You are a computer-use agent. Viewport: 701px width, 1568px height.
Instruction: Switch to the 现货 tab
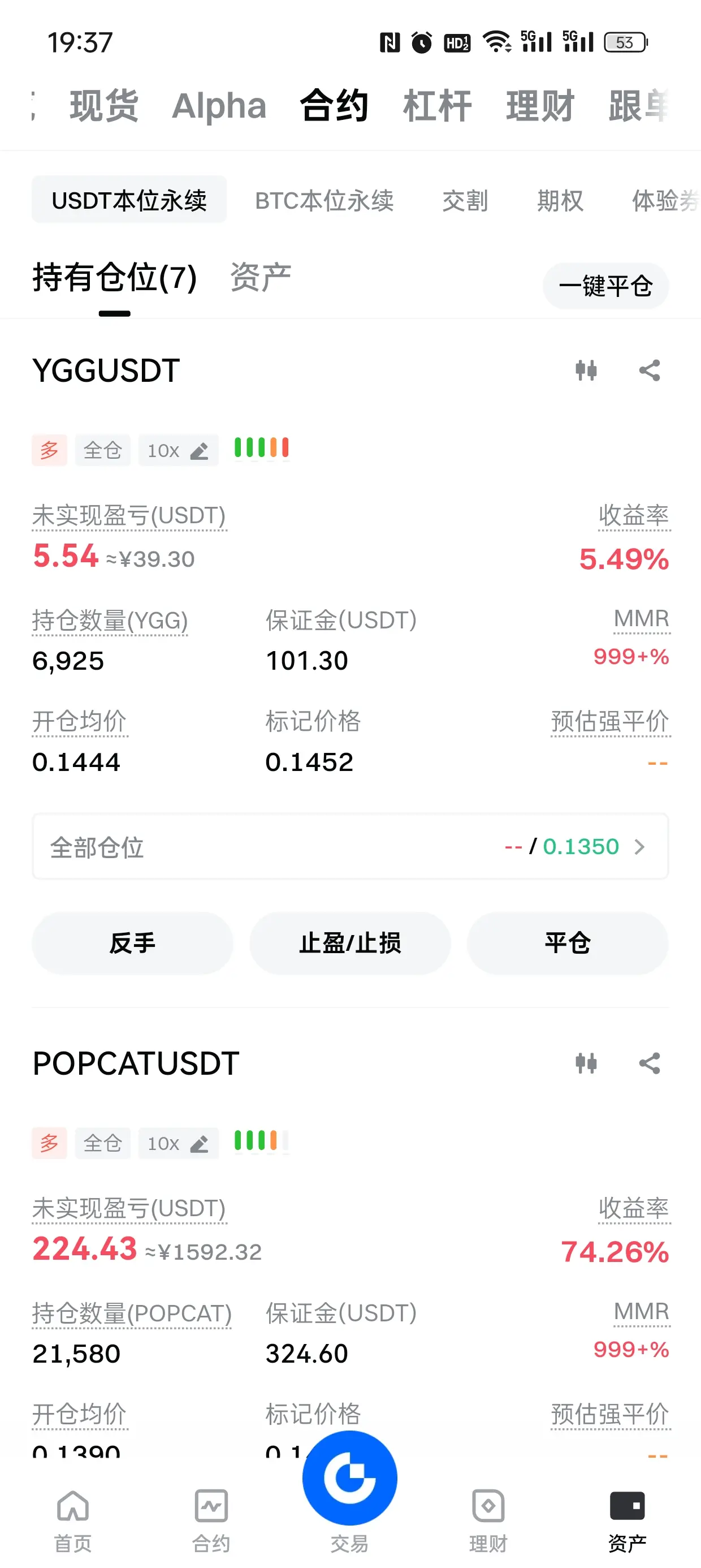(x=104, y=105)
